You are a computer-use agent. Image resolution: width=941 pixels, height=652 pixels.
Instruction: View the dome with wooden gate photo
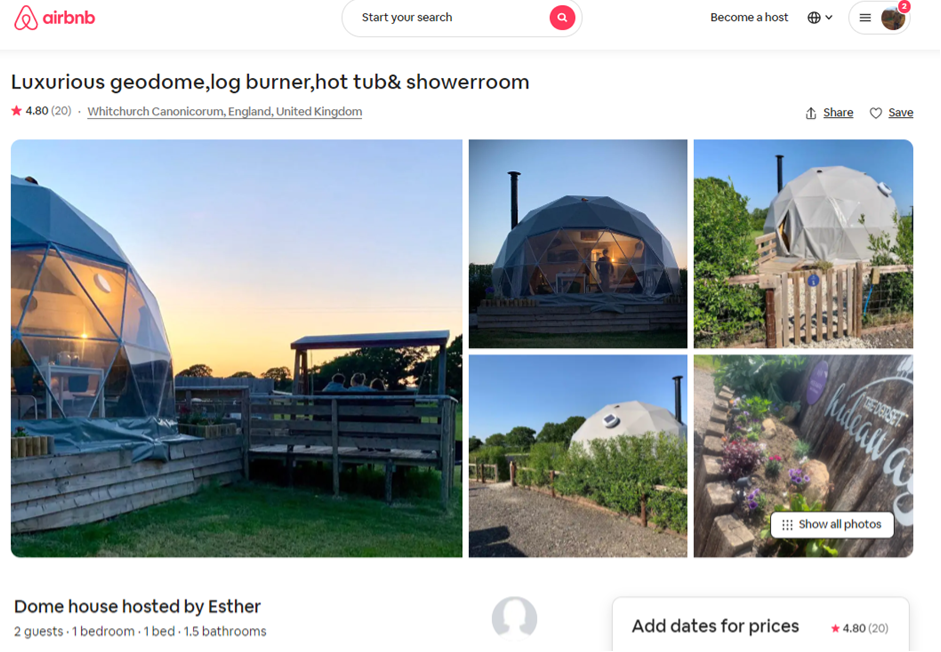803,243
